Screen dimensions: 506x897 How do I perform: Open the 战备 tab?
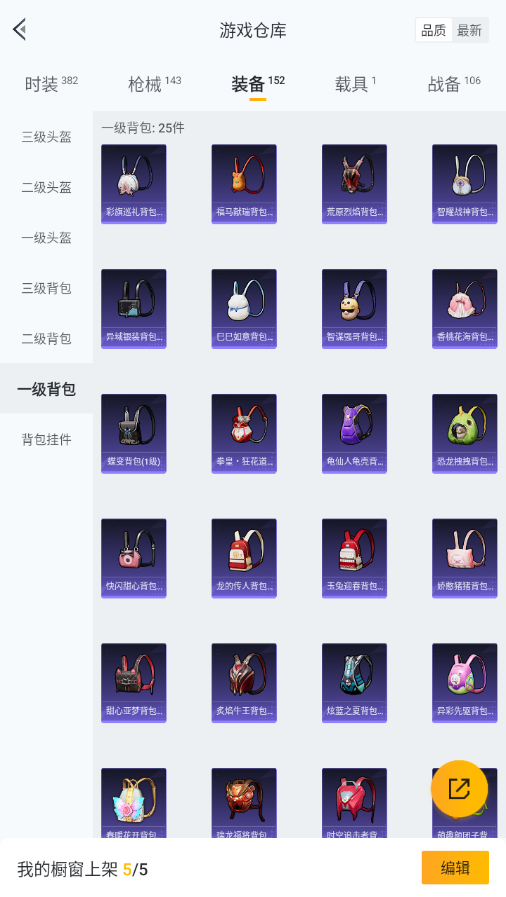[x=454, y=84]
